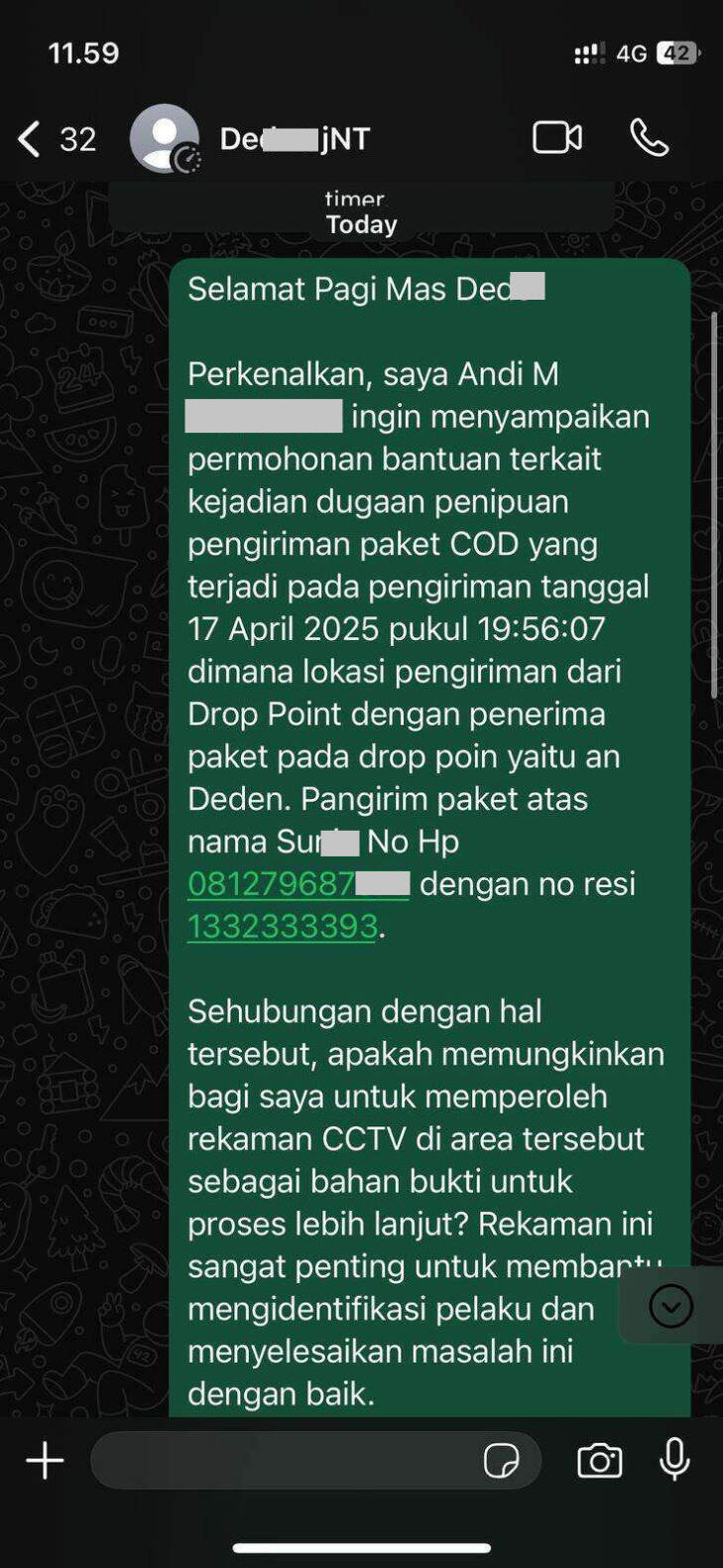Open the attachment plus menu
The width and height of the screenshot is (723, 1568).
[x=45, y=1460]
